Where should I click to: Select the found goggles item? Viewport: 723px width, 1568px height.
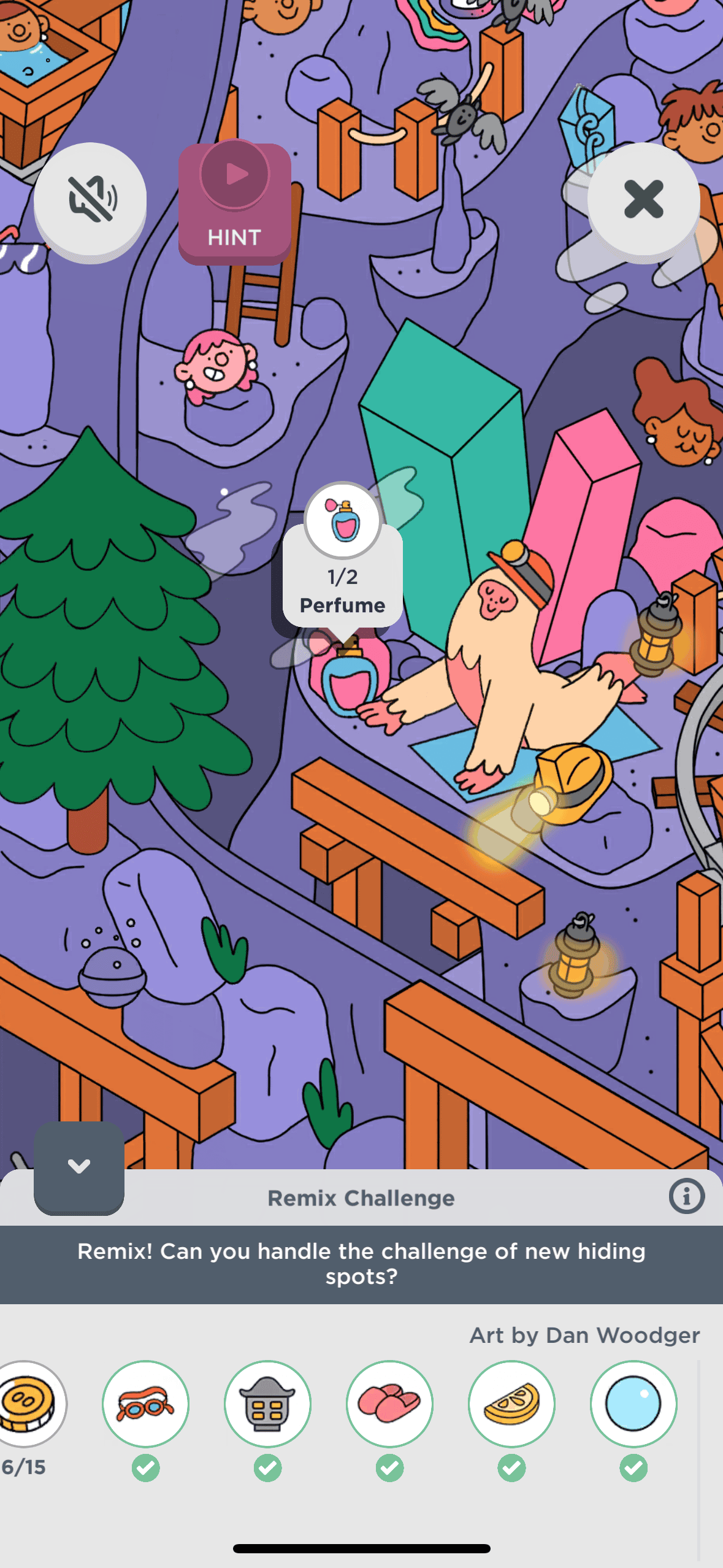(x=145, y=1404)
